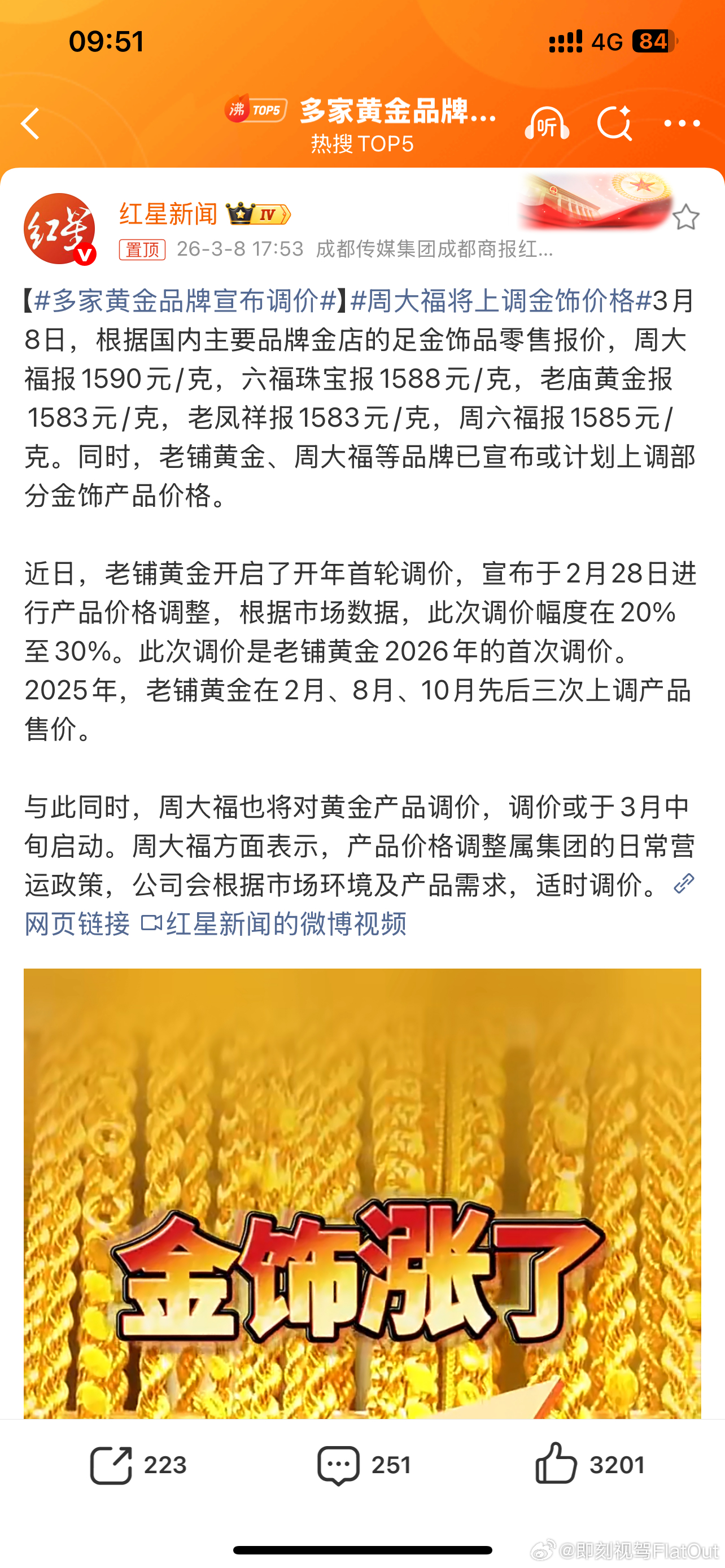
Task: Tap the refresh icon in the top bar
Action: [616, 124]
